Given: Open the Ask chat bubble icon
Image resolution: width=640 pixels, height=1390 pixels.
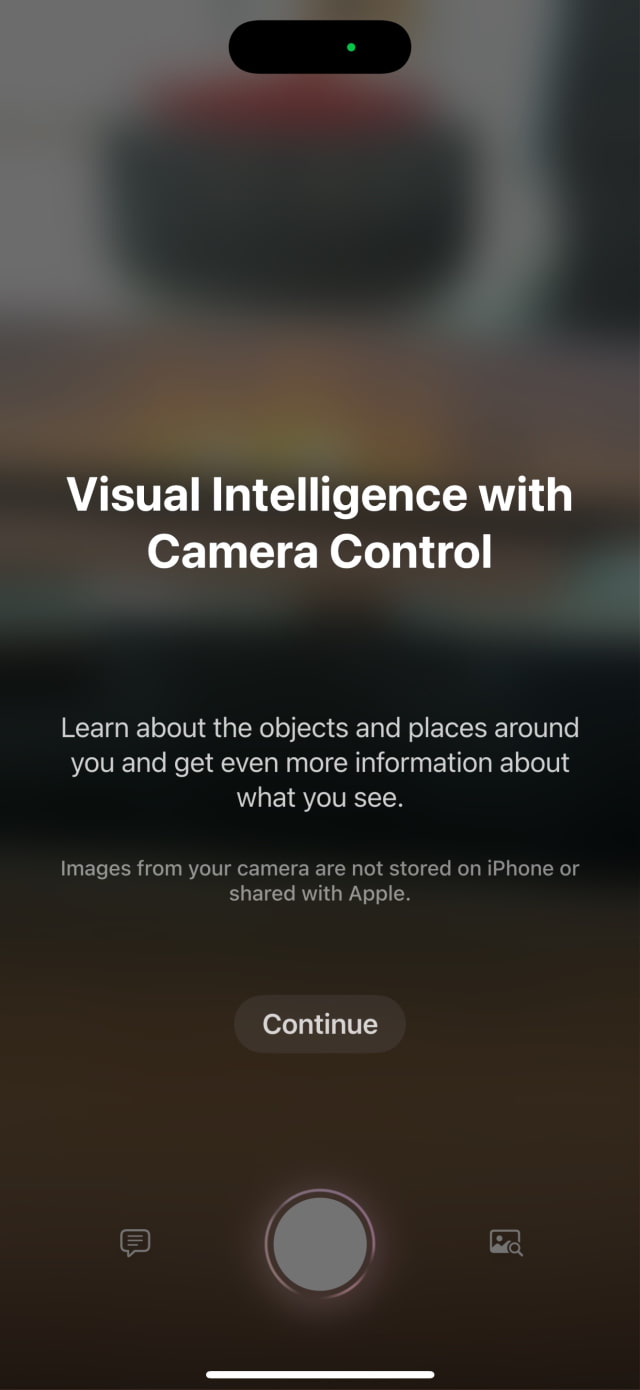Looking at the screenshot, I should tap(135, 1243).
